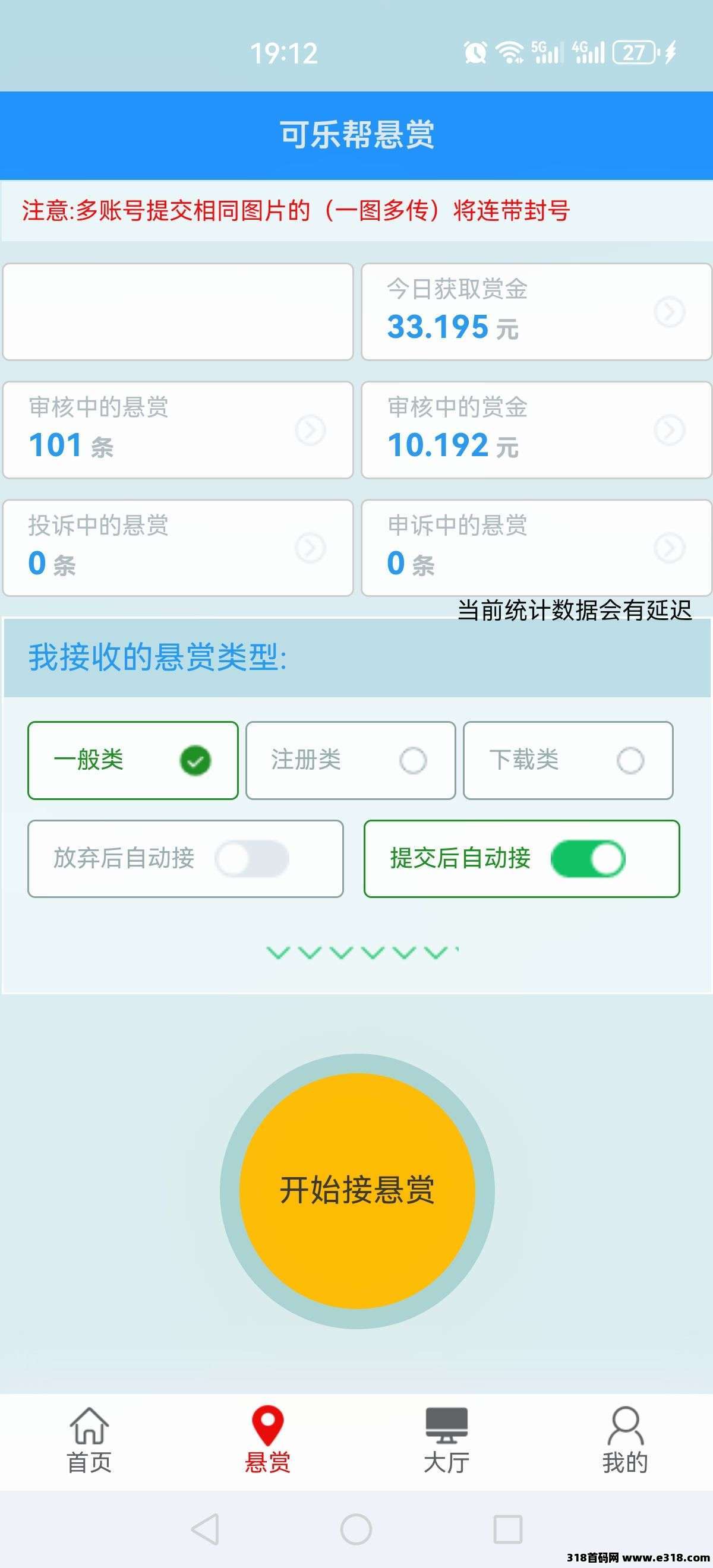Disable 提交后自动接 switch
Image resolution: width=713 pixels, height=1568 pixels.
coord(588,858)
